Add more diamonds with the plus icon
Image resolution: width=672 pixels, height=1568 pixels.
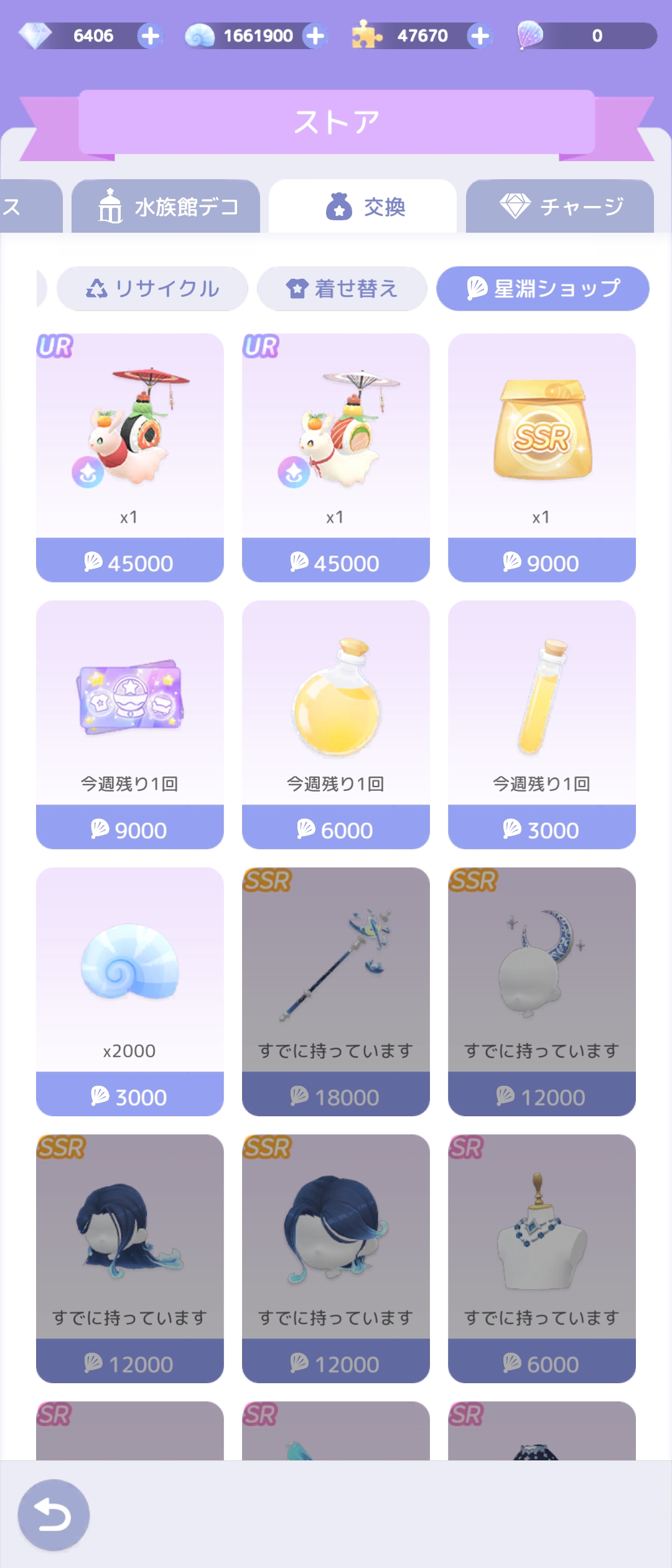[150, 35]
